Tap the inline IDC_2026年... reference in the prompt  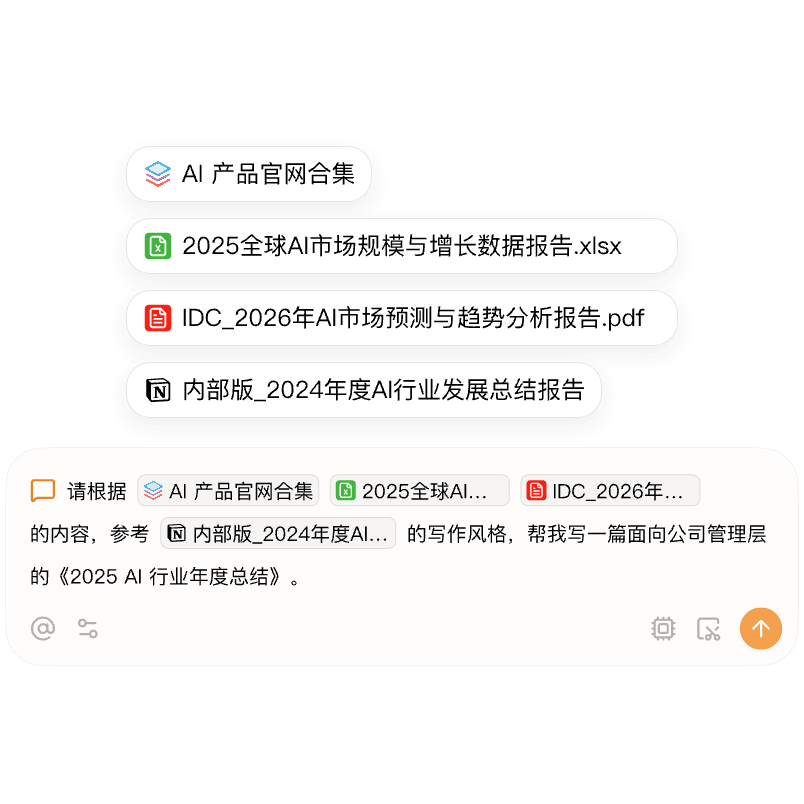point(610,491)
